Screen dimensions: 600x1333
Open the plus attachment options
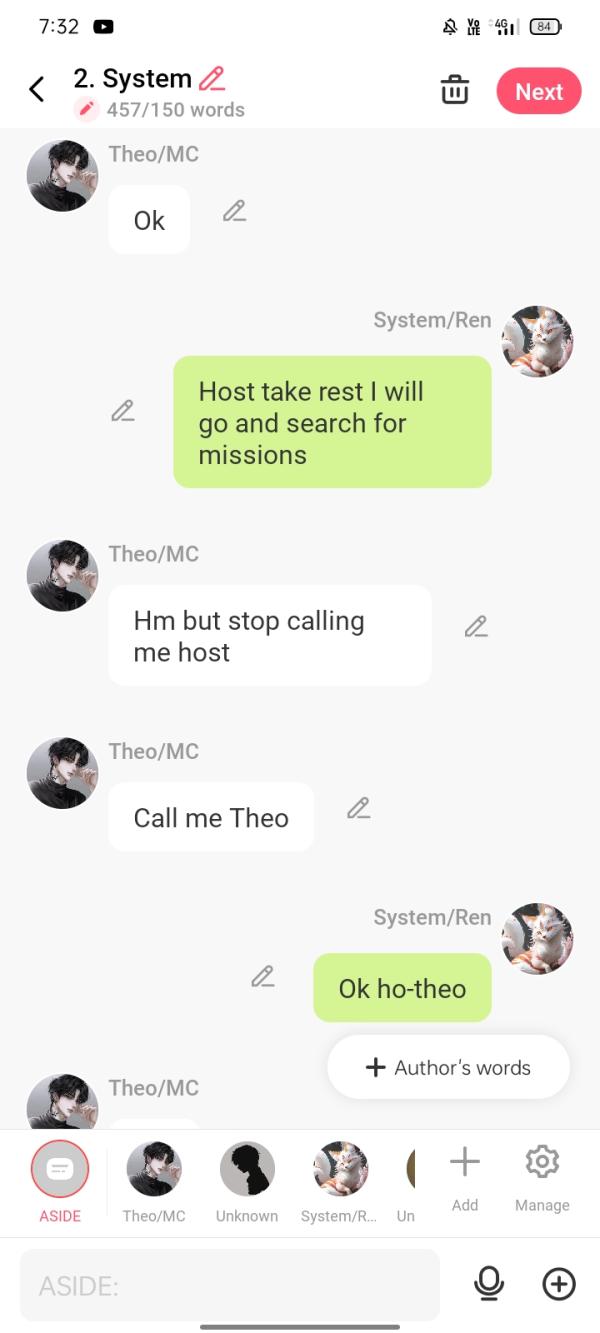coord(559,1284)
